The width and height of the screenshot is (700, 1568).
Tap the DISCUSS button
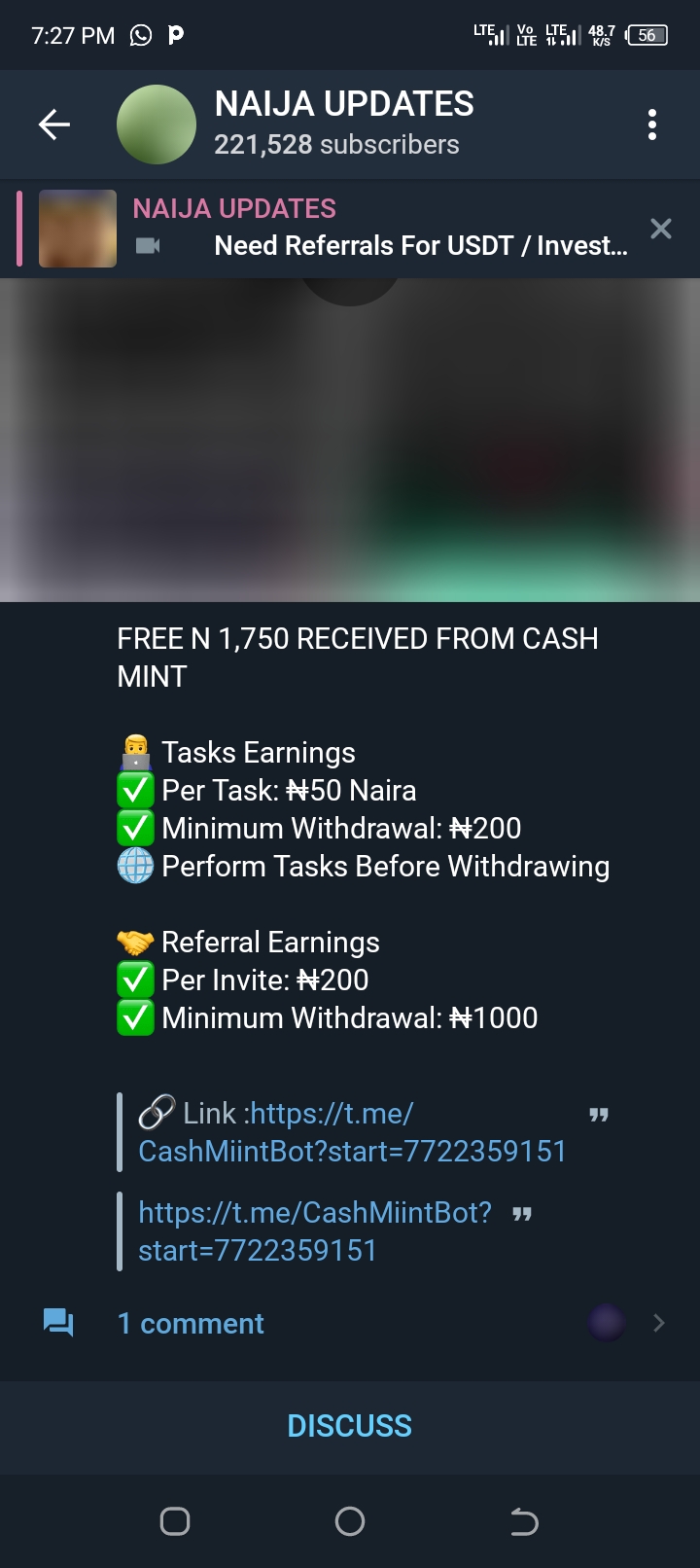coord(350,1426)
